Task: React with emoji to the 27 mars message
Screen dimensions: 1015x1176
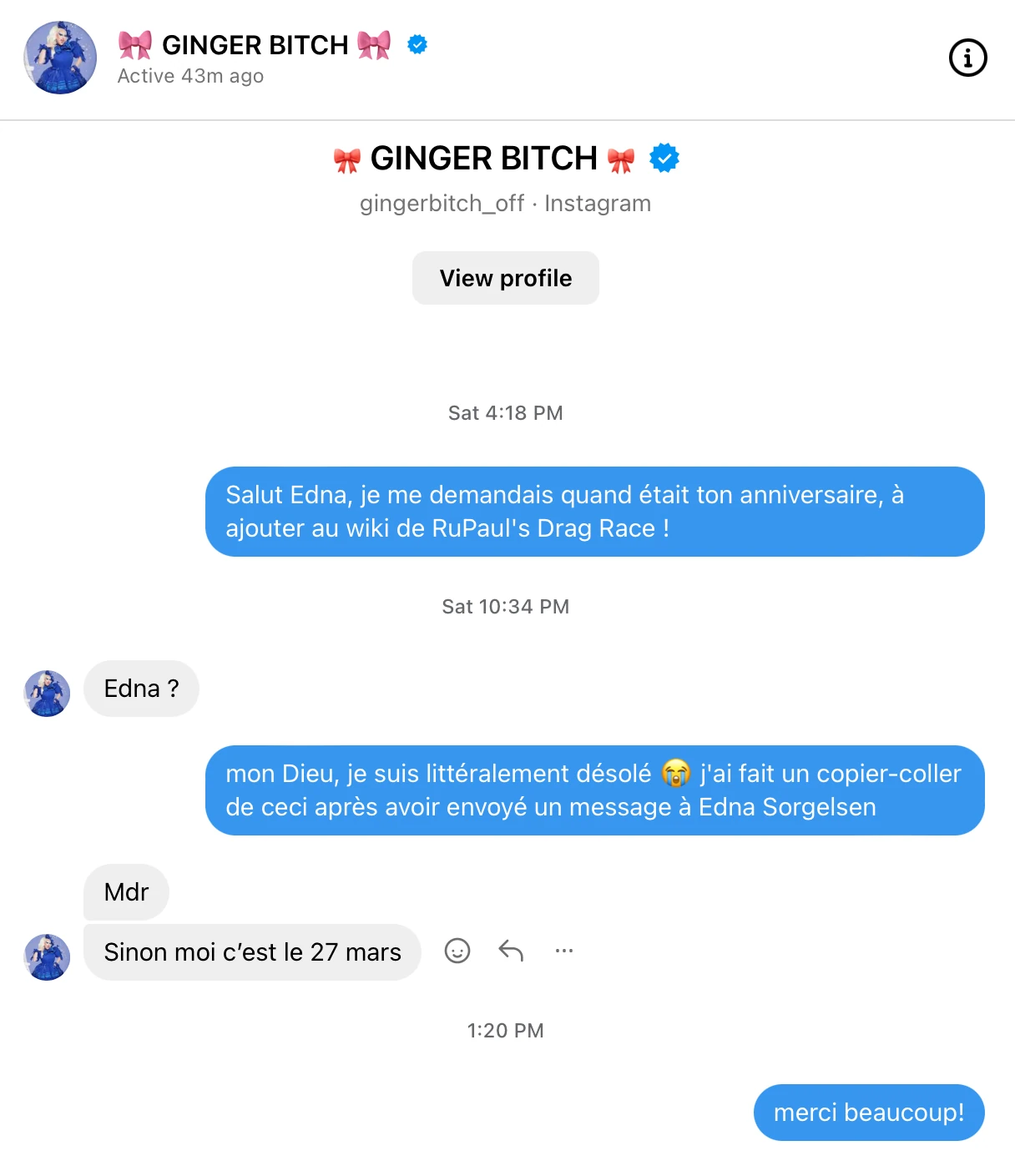Action: pos(457,951)
